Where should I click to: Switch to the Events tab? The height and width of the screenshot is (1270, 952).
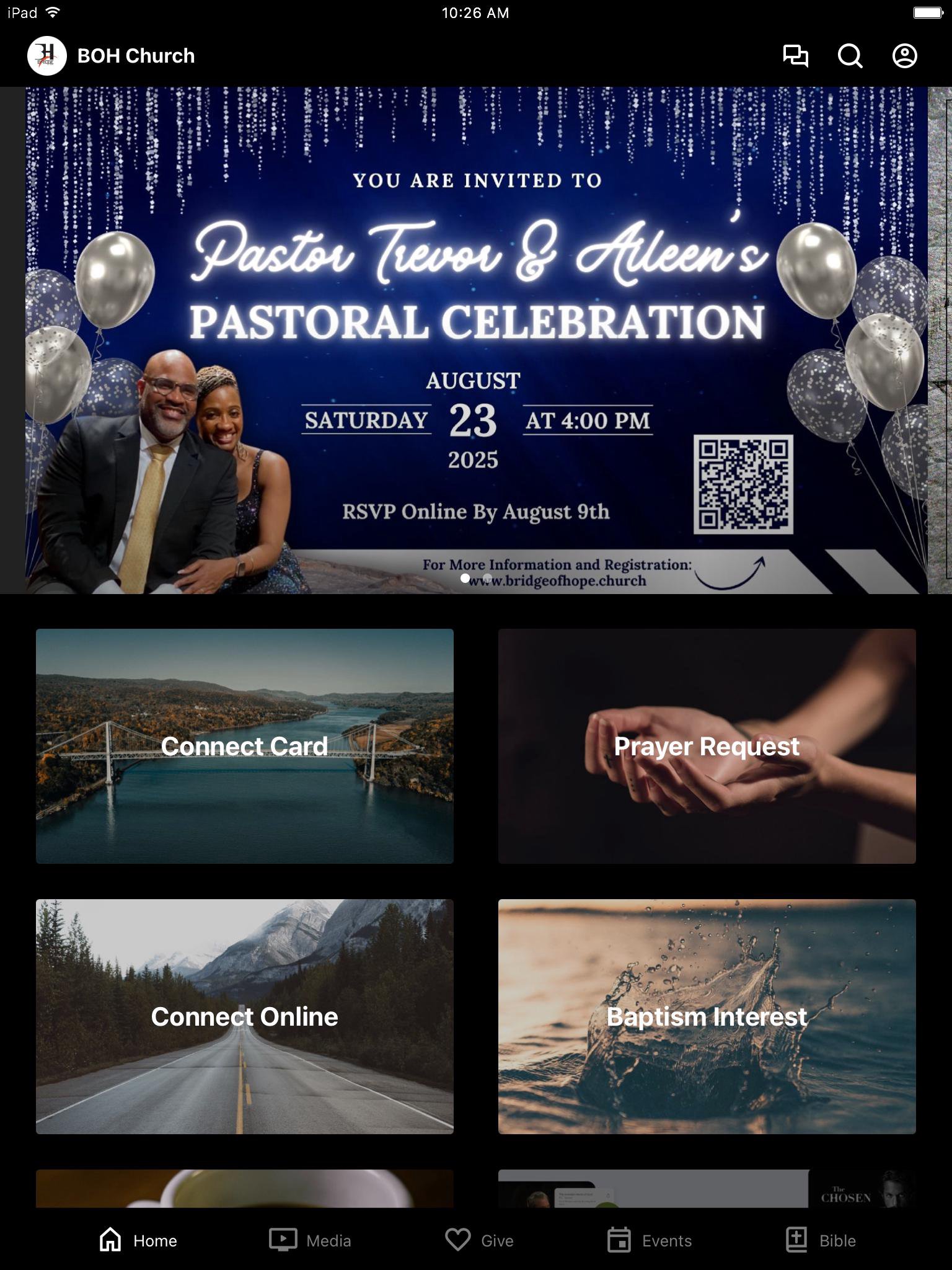pyautogui.click(x=649, y=1240)
